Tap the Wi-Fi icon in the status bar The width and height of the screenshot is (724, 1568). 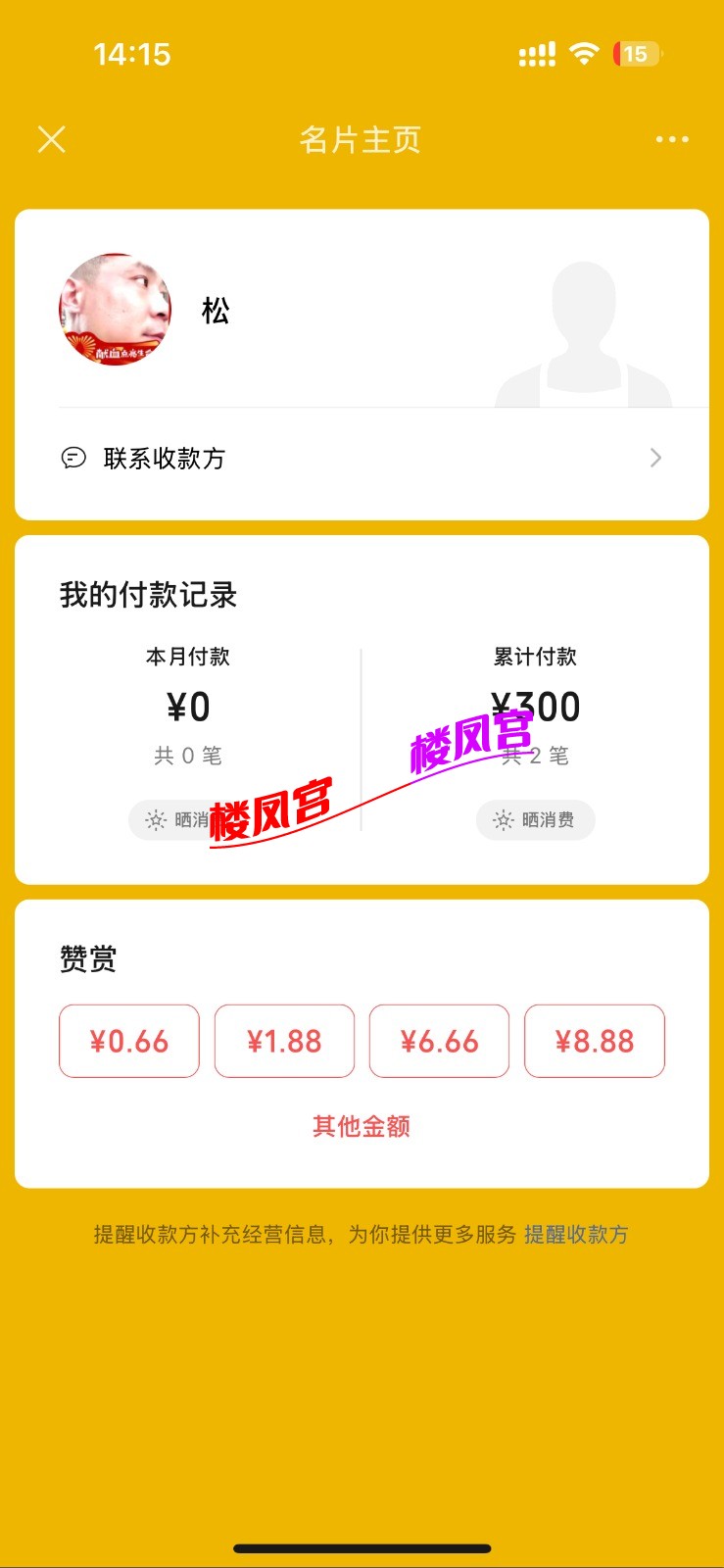pos(582,53)
